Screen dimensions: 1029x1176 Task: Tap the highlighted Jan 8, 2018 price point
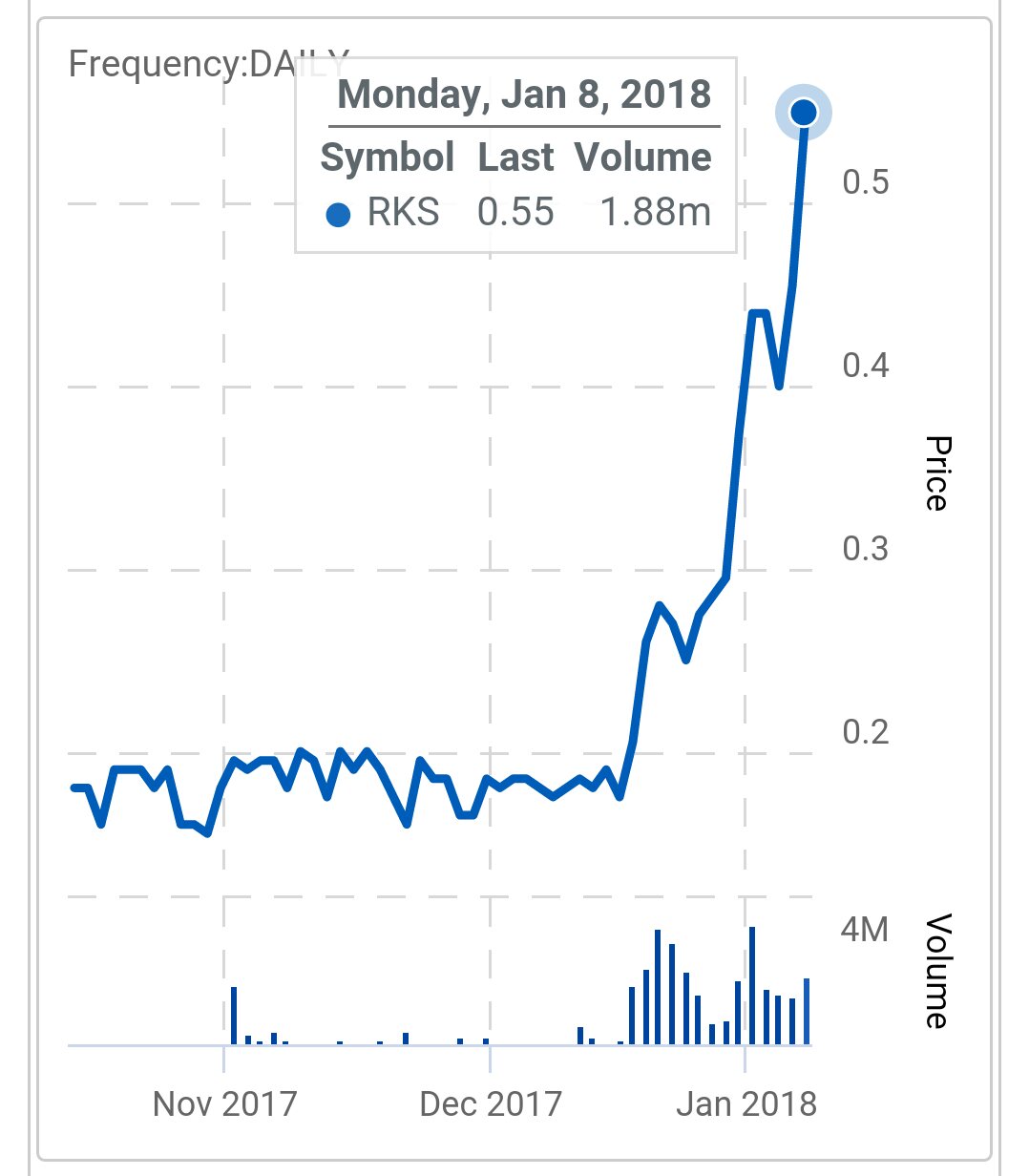804,113
